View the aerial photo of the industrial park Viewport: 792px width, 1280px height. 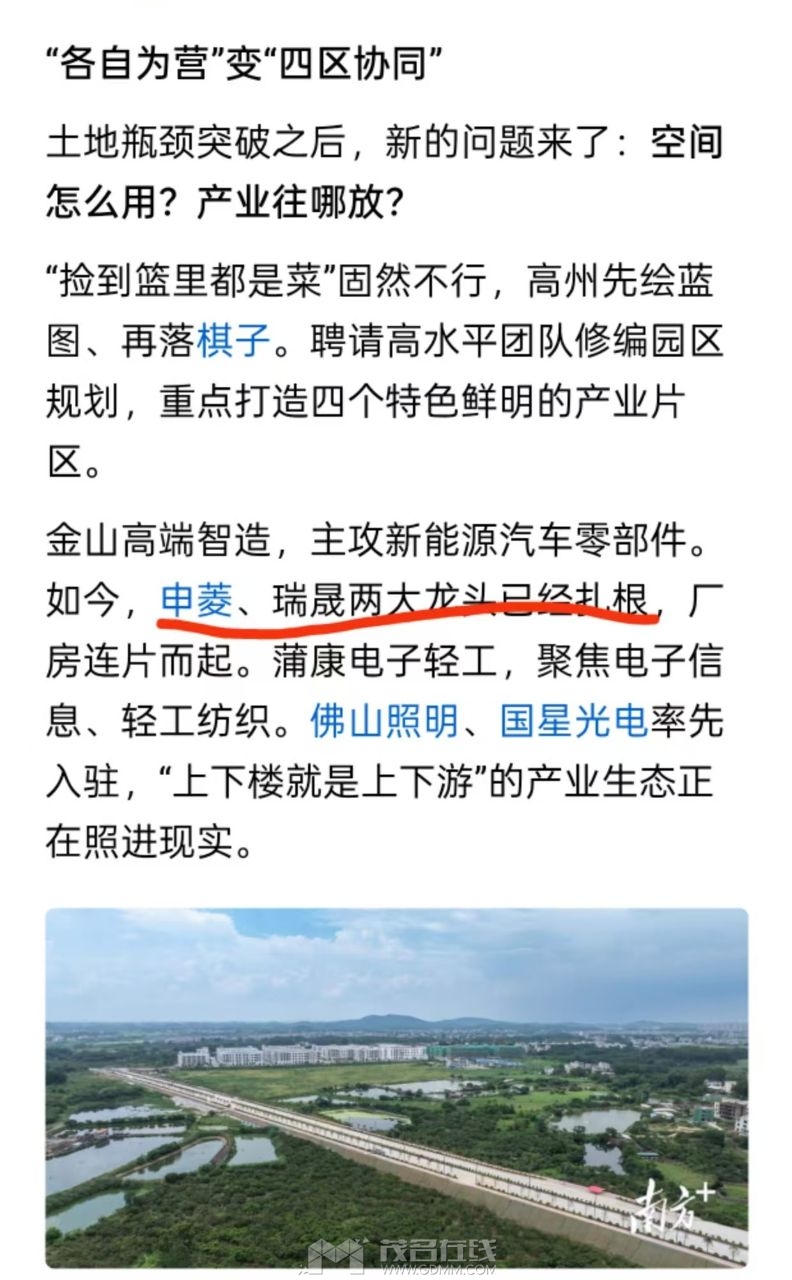click(x=397, y=1088)
